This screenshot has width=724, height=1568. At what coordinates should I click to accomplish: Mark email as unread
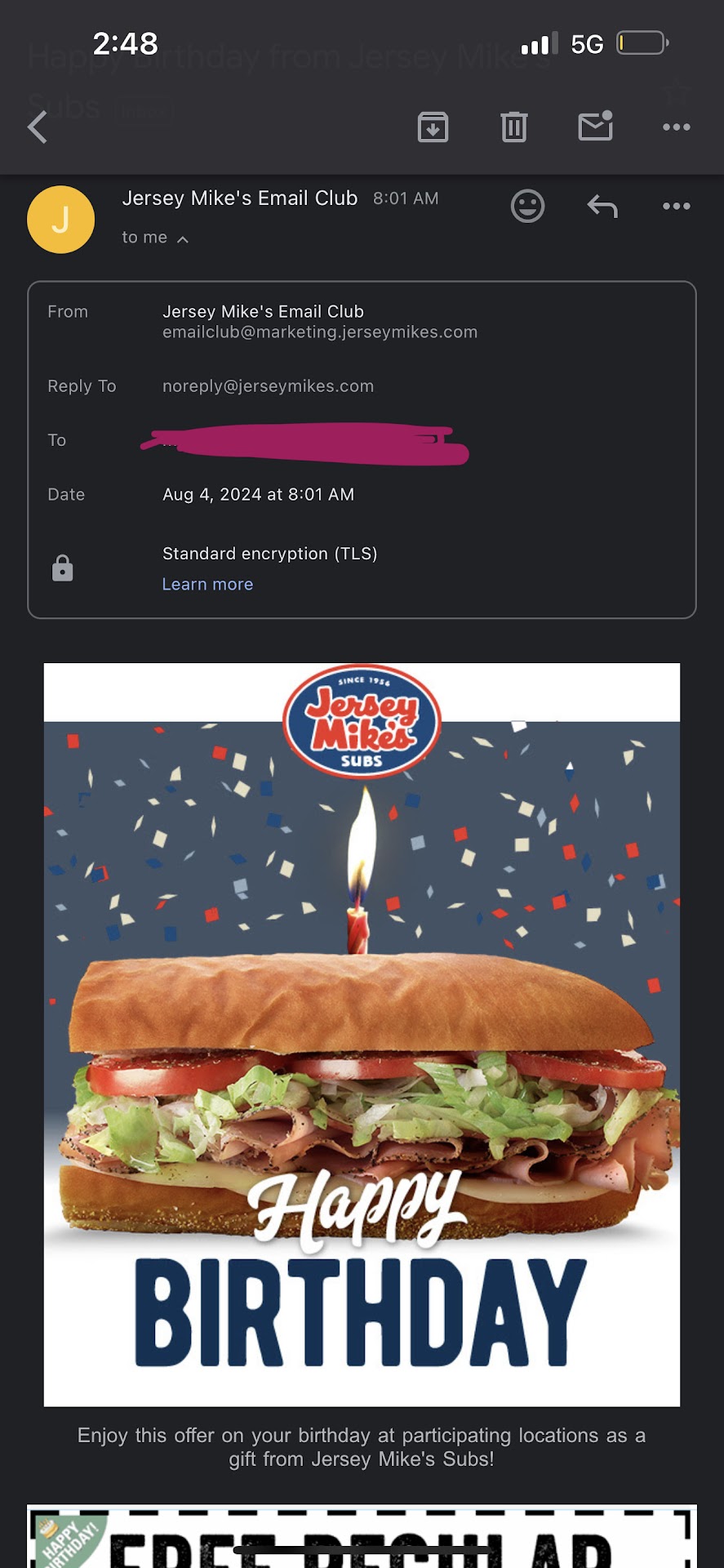pyautogui.click(x=595, y=127)
